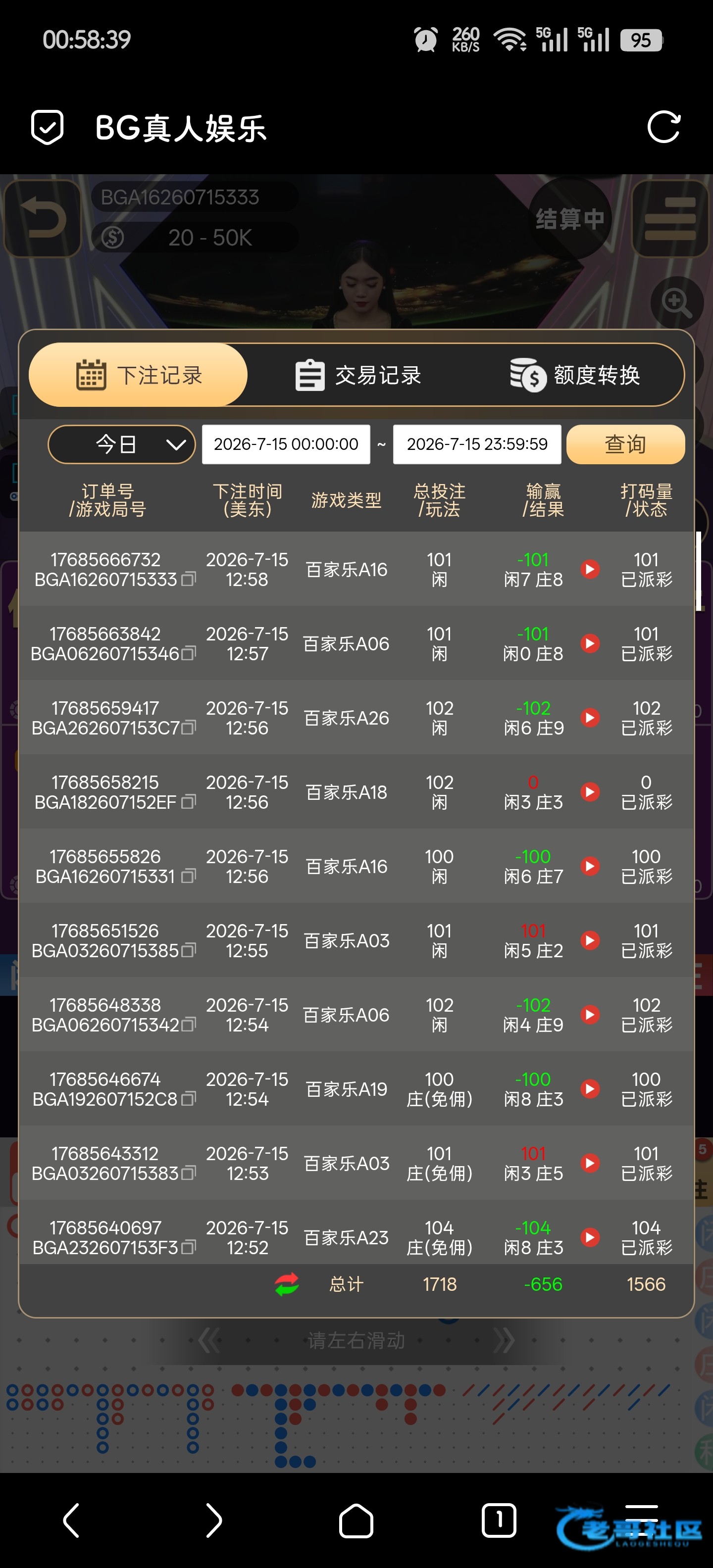Tap the swap arrows beside 总计
This screenshot has width=713, height=1568.
(x=287, y=1284)
